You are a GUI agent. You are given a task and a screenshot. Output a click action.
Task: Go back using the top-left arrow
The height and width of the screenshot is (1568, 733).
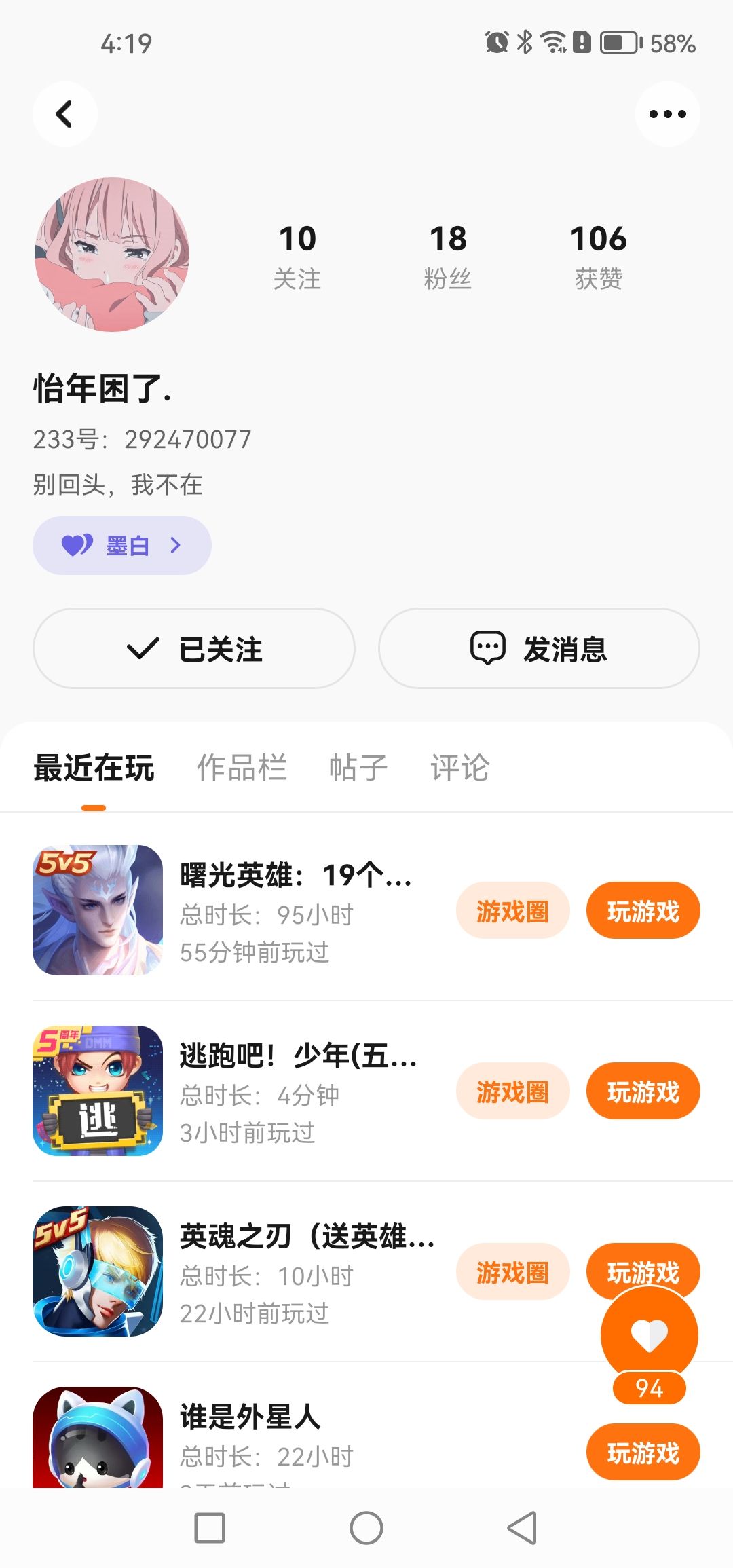64,114
